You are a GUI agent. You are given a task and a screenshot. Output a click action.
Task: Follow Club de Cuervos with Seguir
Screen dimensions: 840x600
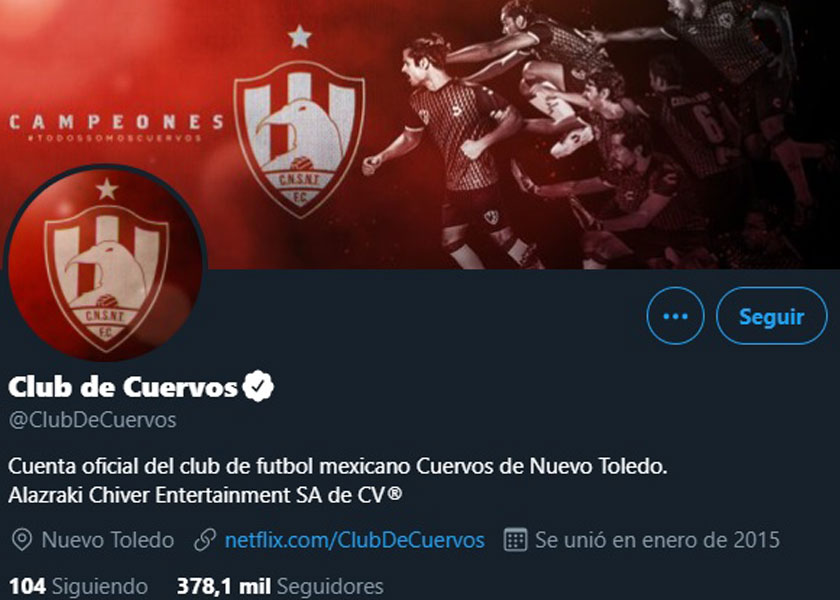click(771, 316)
